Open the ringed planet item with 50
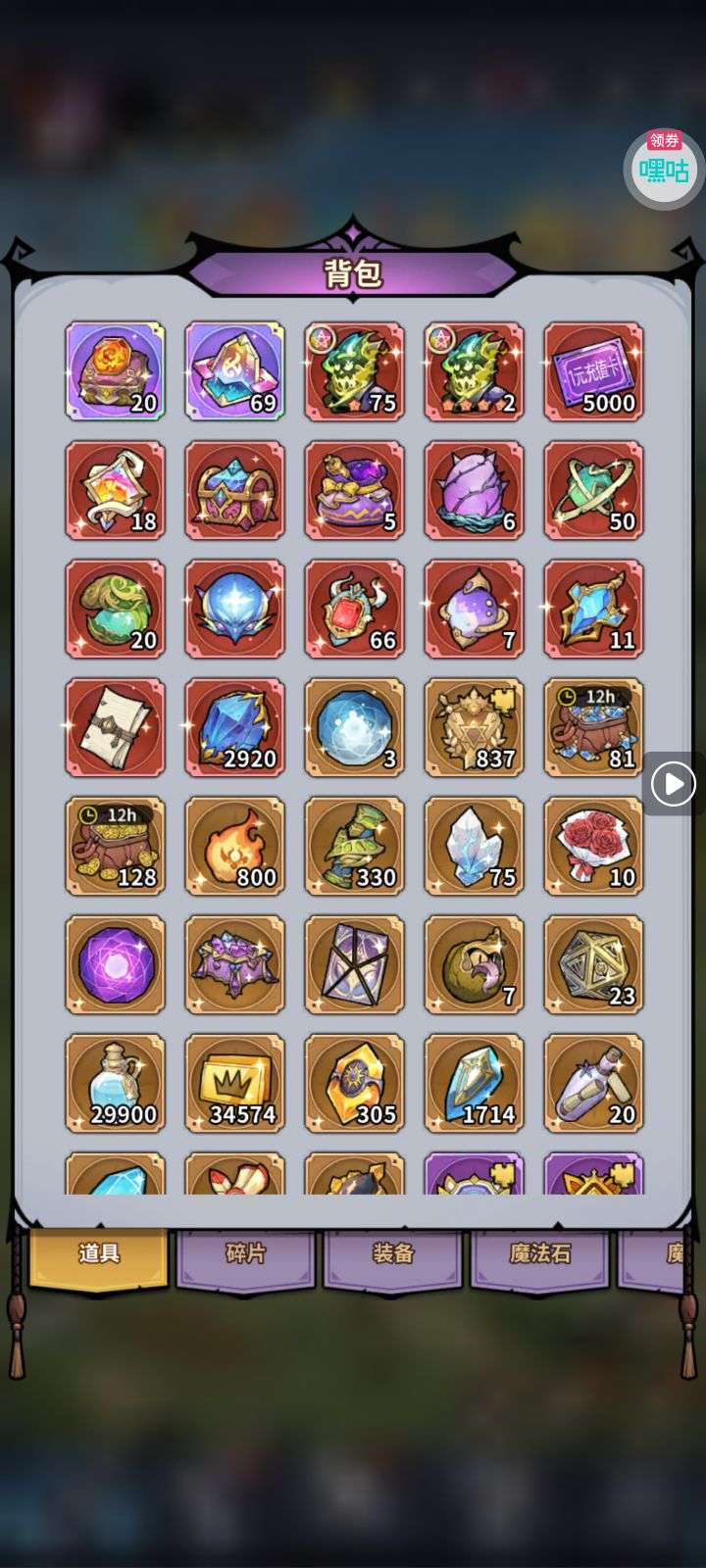706x1568 pixels. point(593,490)
